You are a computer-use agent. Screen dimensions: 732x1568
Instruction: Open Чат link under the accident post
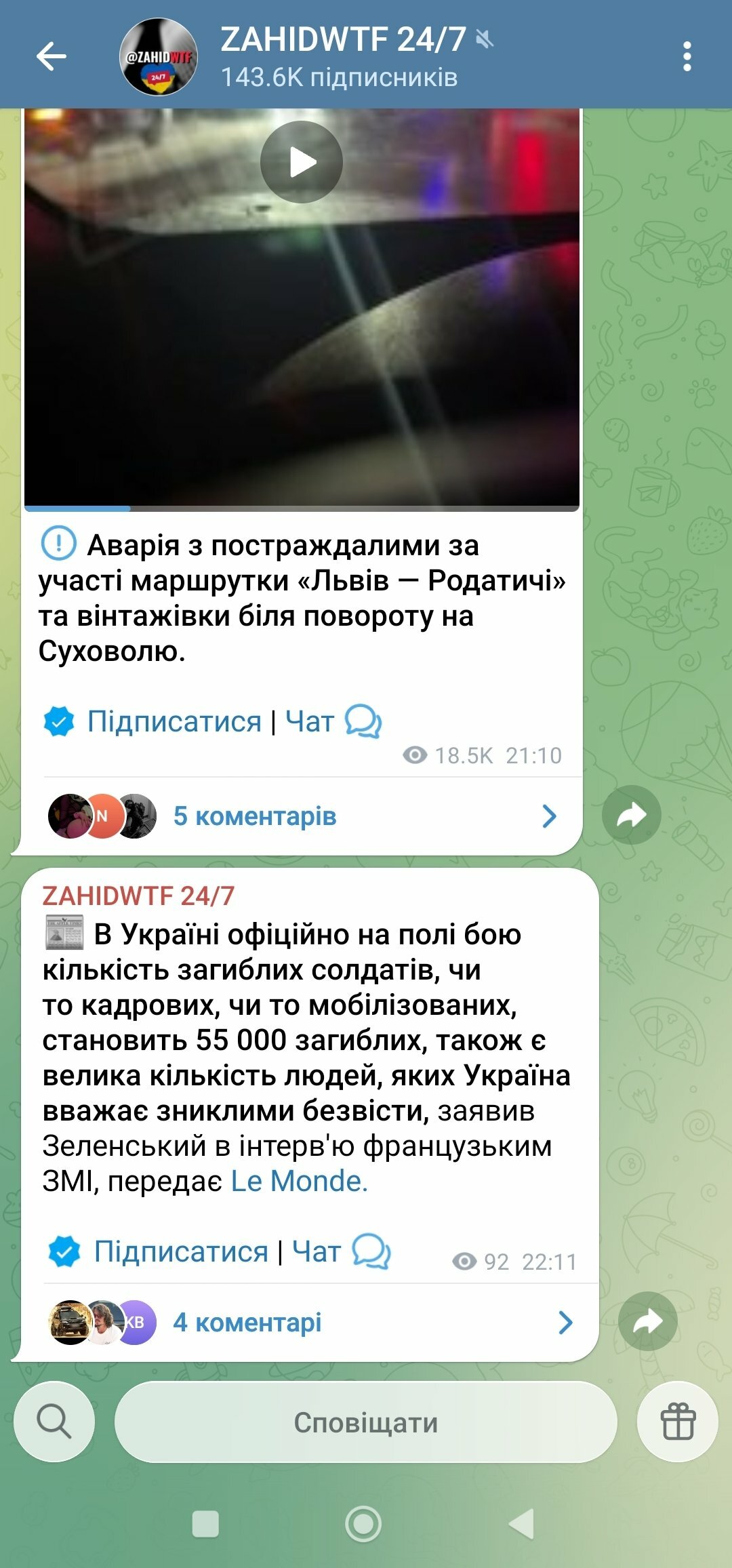click(x=310, y=721)
